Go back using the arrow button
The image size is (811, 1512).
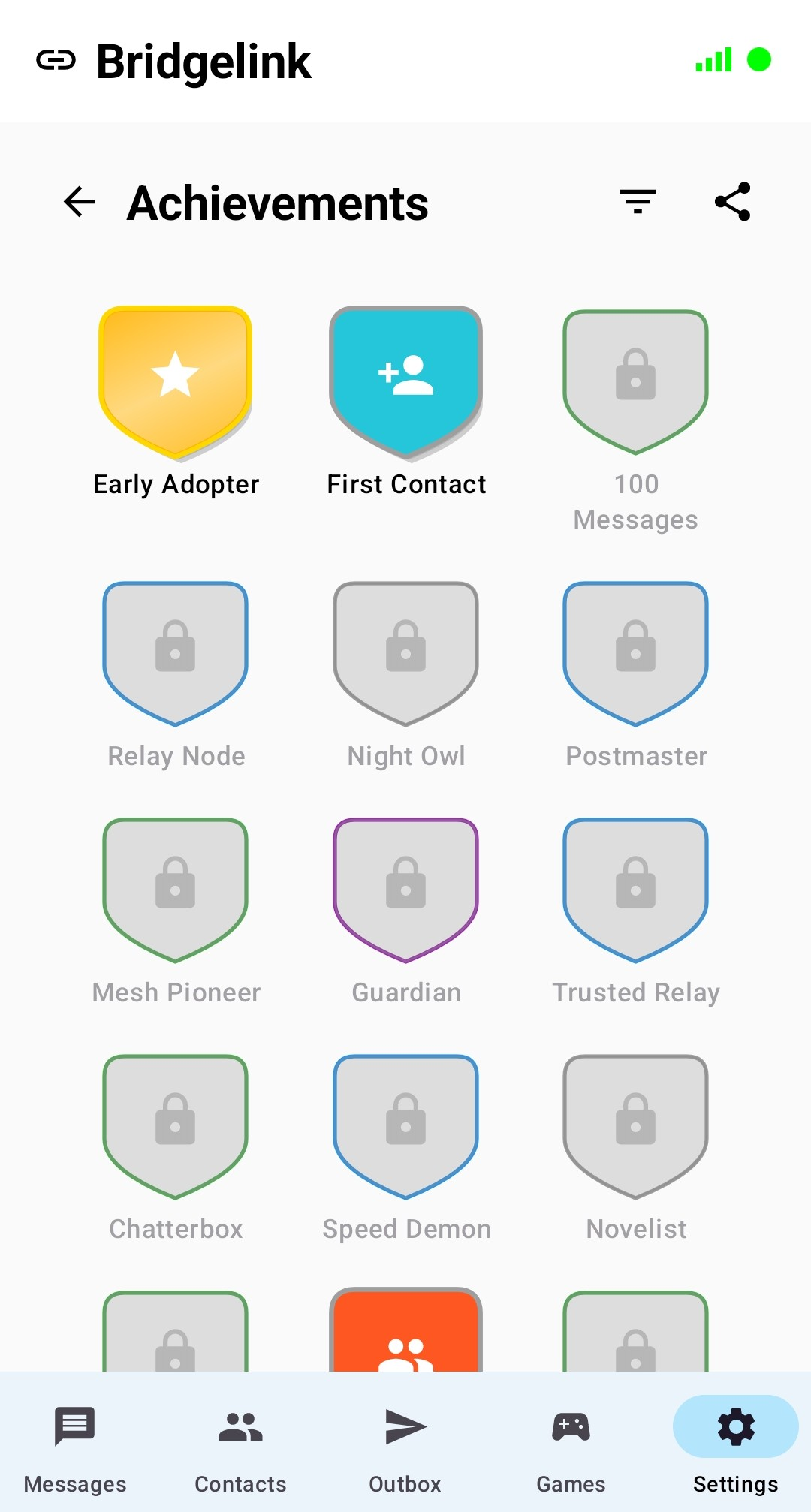pos(78,201)
